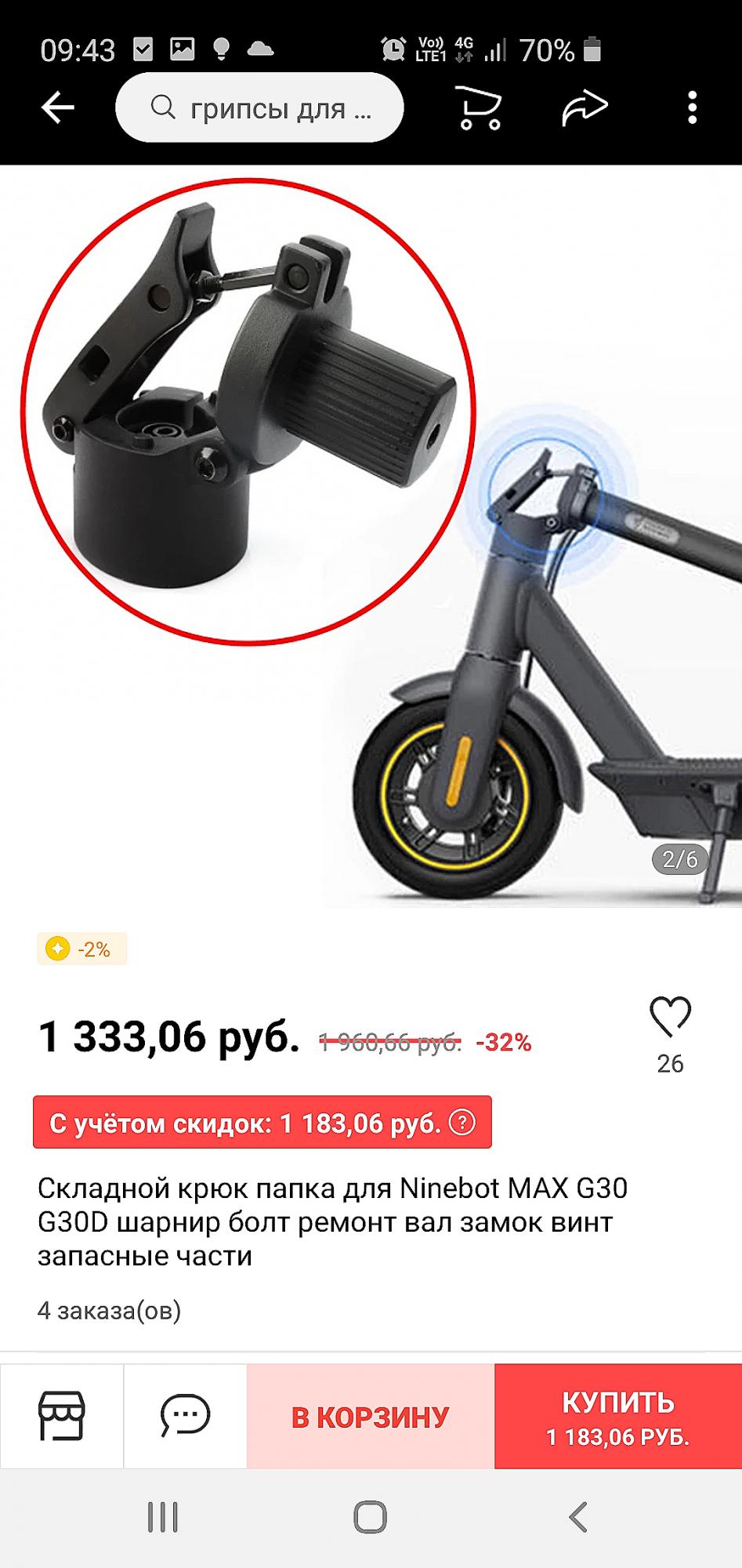The width and height of the screenshot is (742, 1568).
Task: Go back using the app bar arrow
Action: (57, 107)
